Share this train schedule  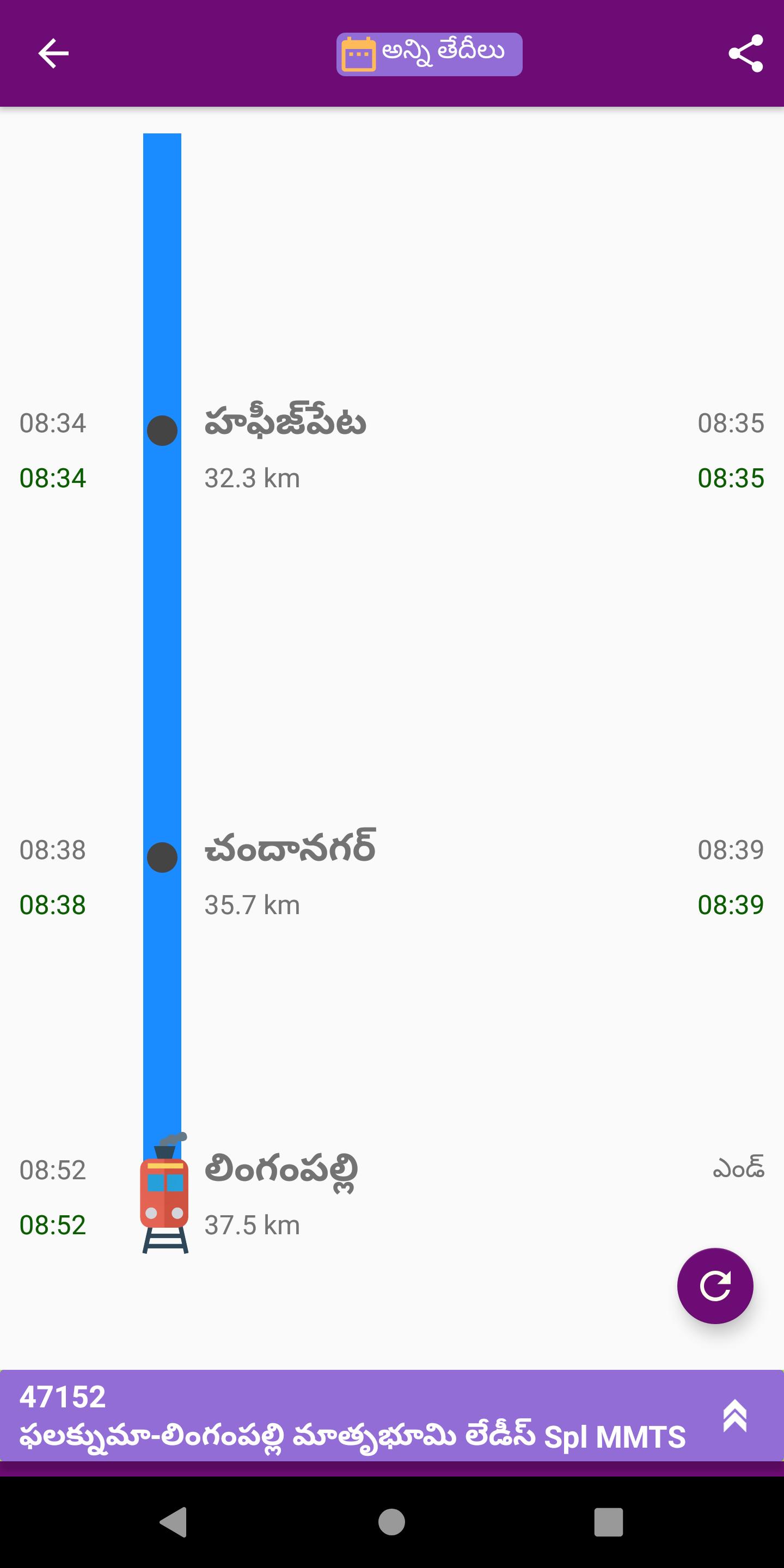[x=745, y=53]
